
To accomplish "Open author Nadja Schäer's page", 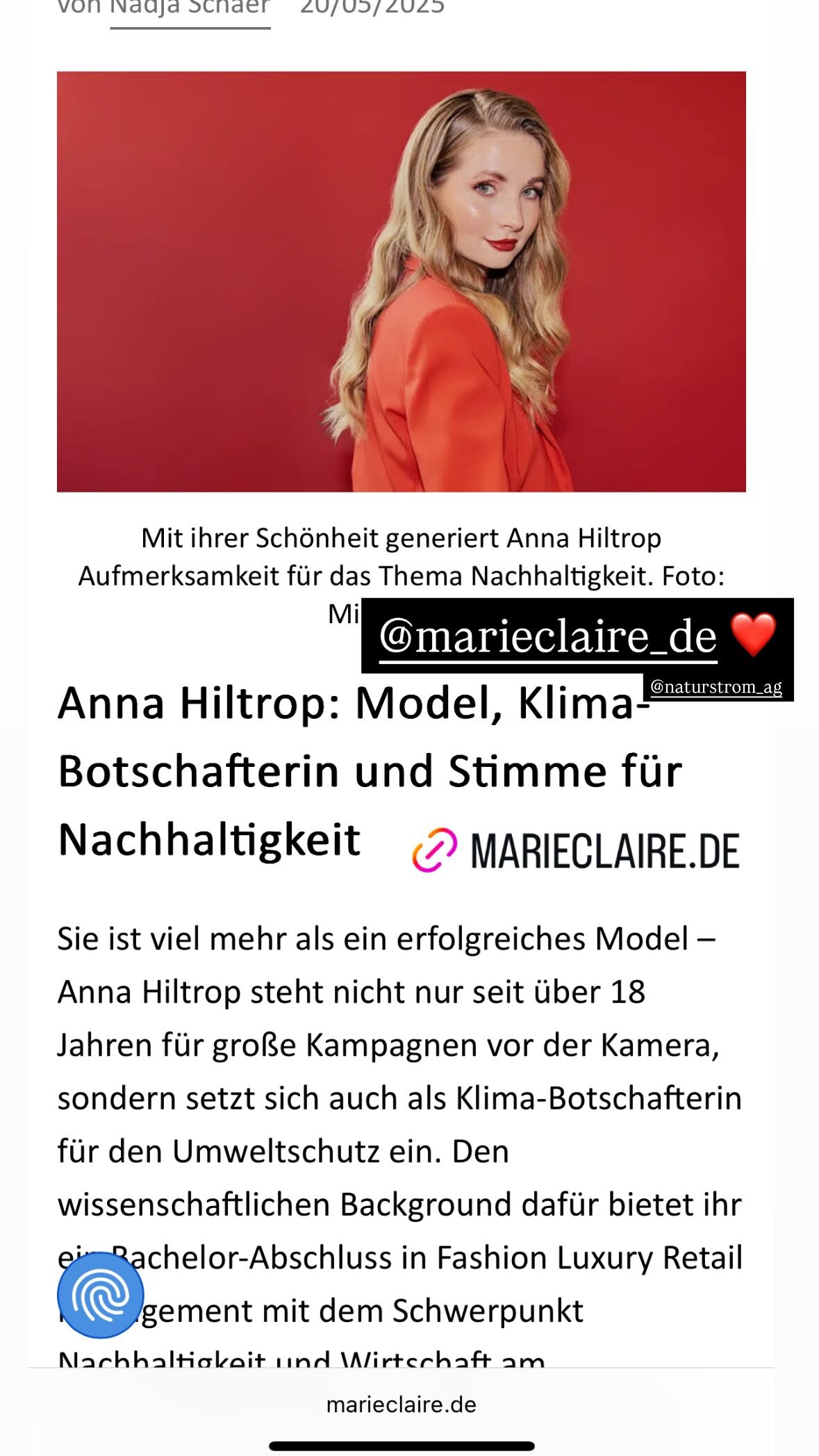I will click(x=190, y=8).
